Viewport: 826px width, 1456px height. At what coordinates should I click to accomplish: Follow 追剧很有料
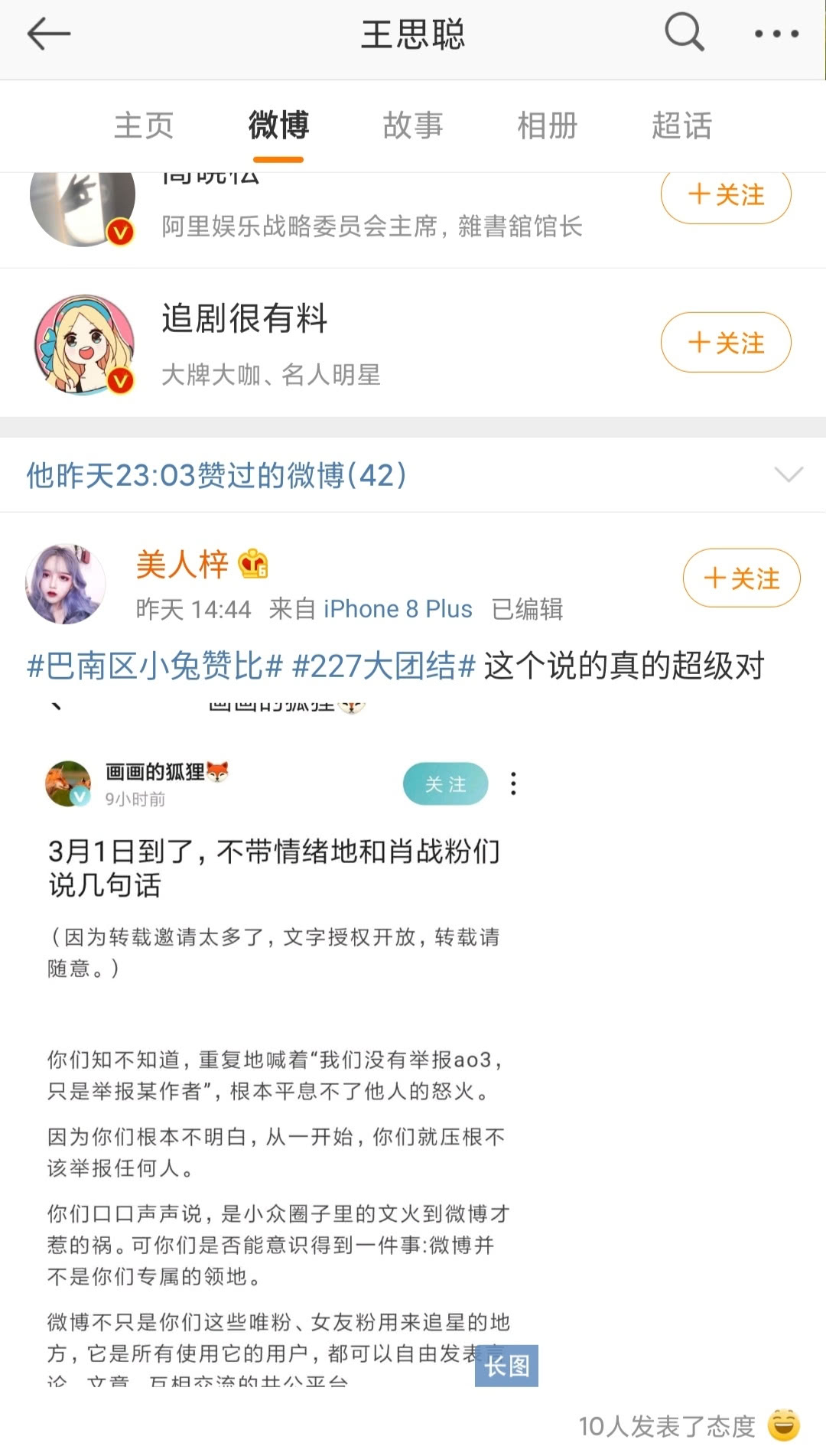[x=726, y=343]
